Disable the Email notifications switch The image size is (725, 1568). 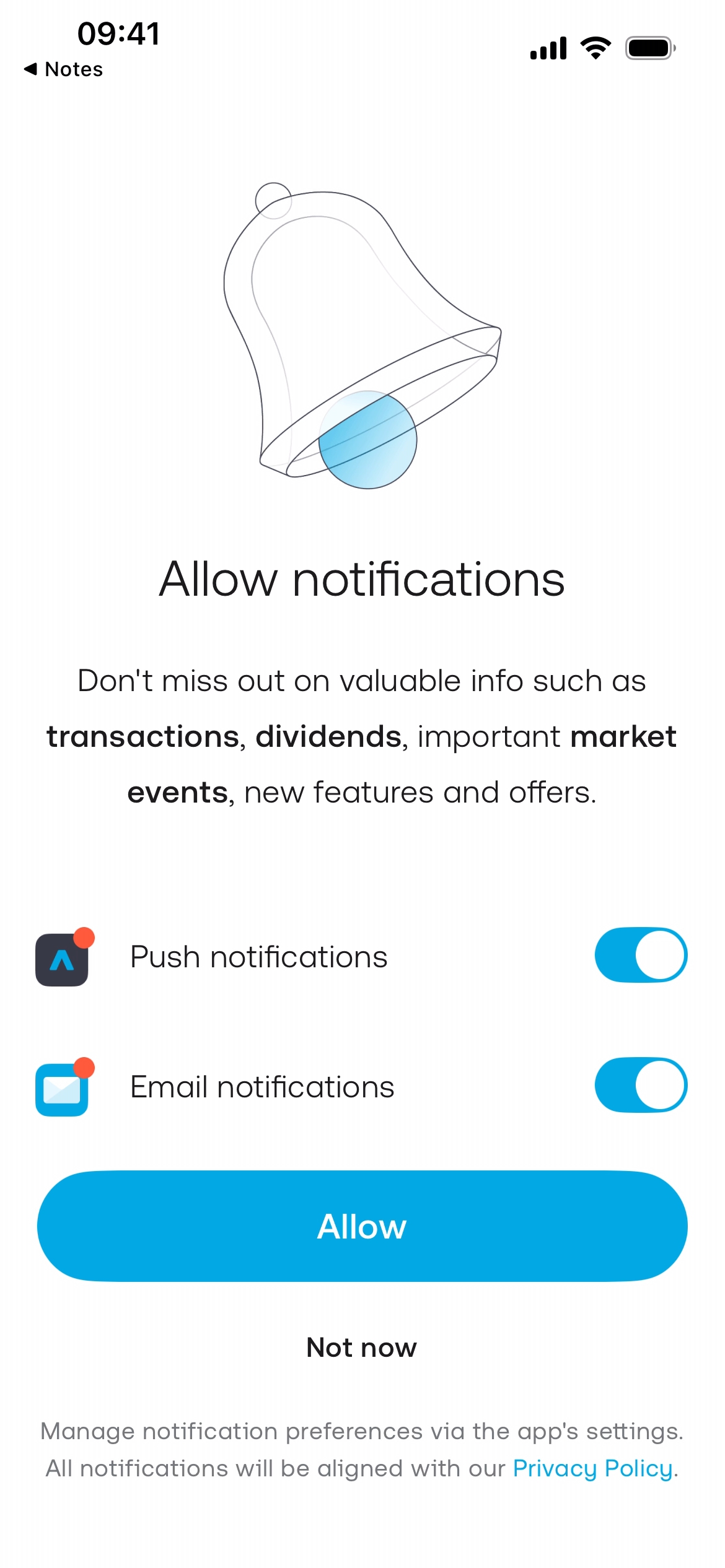point(641,1085)
